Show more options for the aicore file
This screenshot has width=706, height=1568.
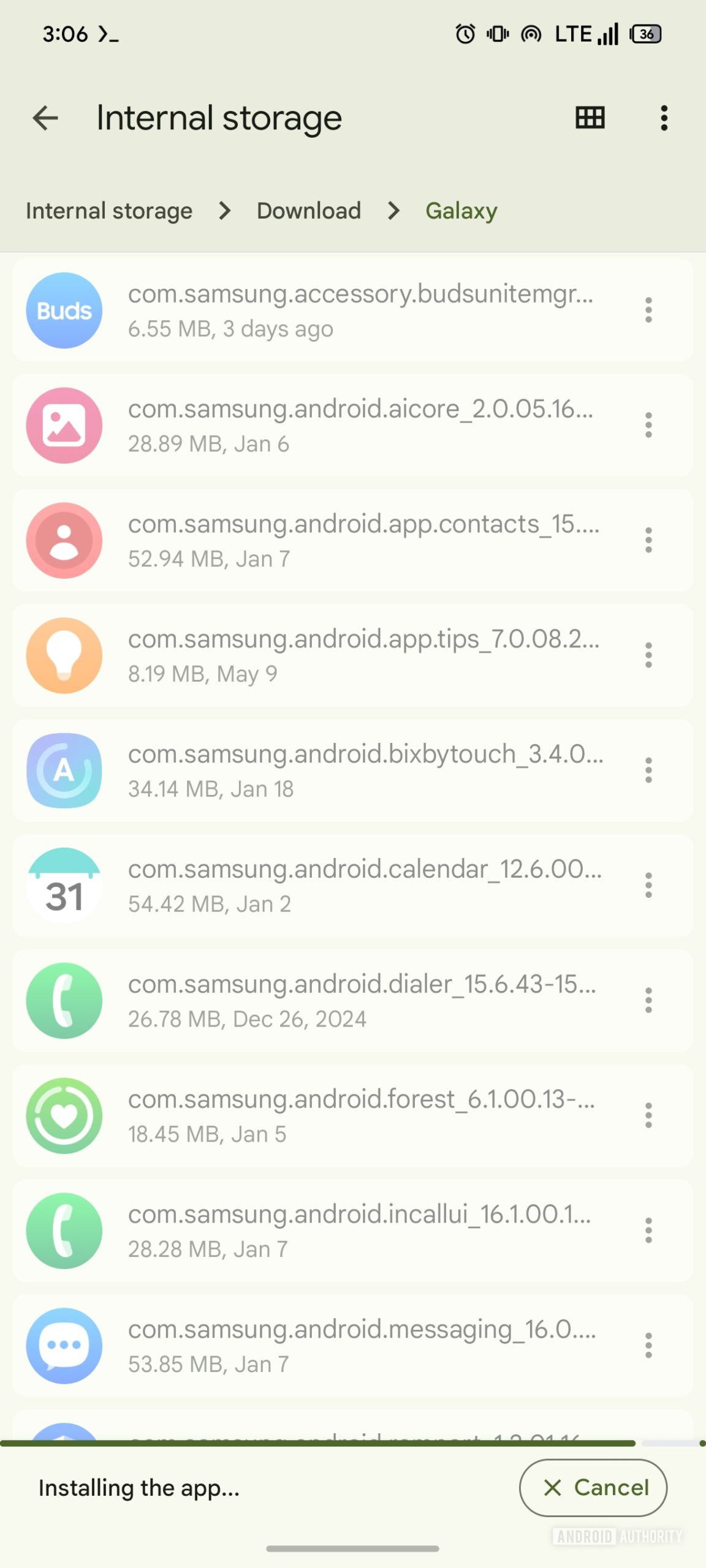pos(648,425)
